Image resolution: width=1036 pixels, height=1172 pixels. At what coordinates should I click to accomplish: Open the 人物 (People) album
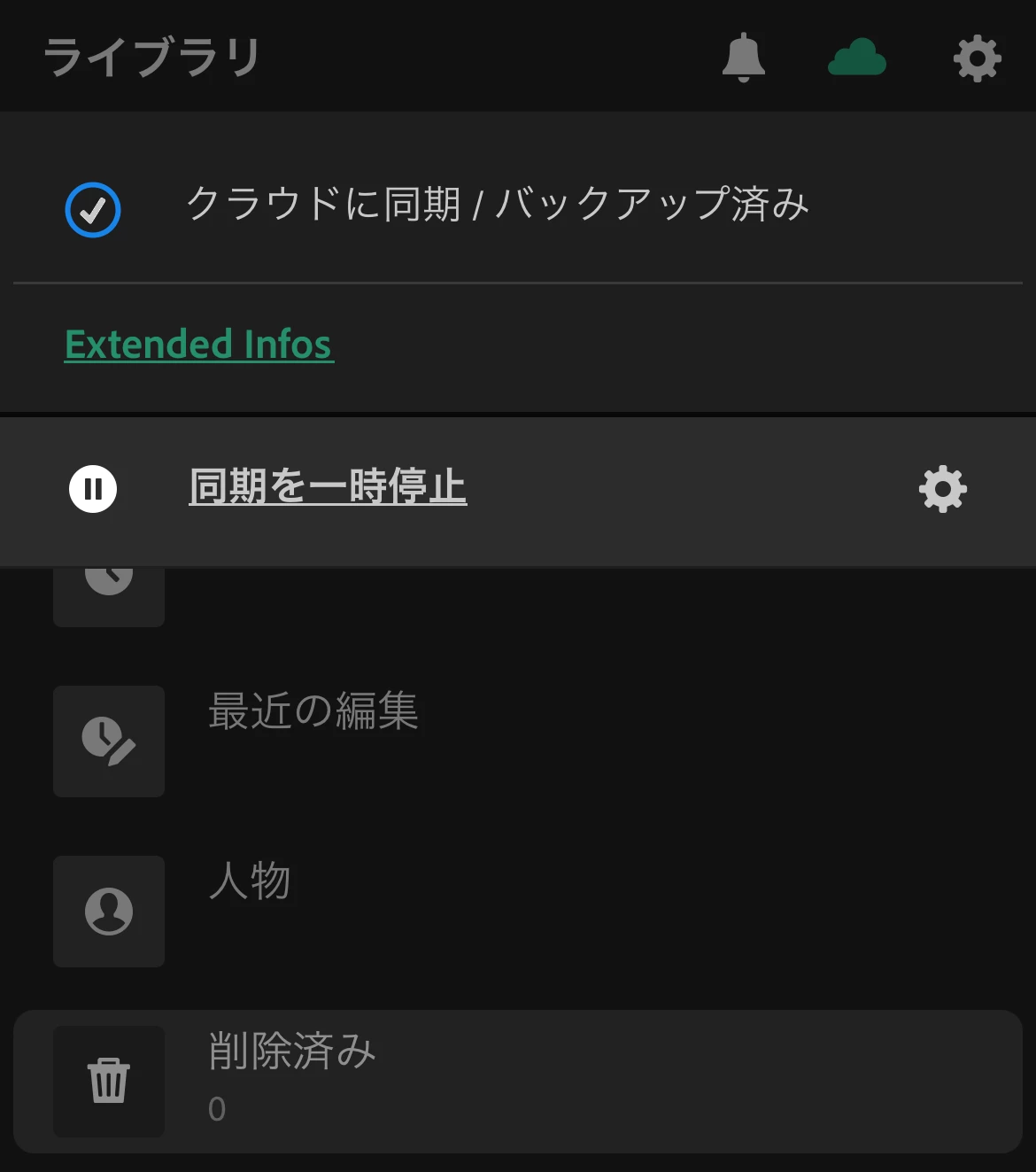coord(250,881)
